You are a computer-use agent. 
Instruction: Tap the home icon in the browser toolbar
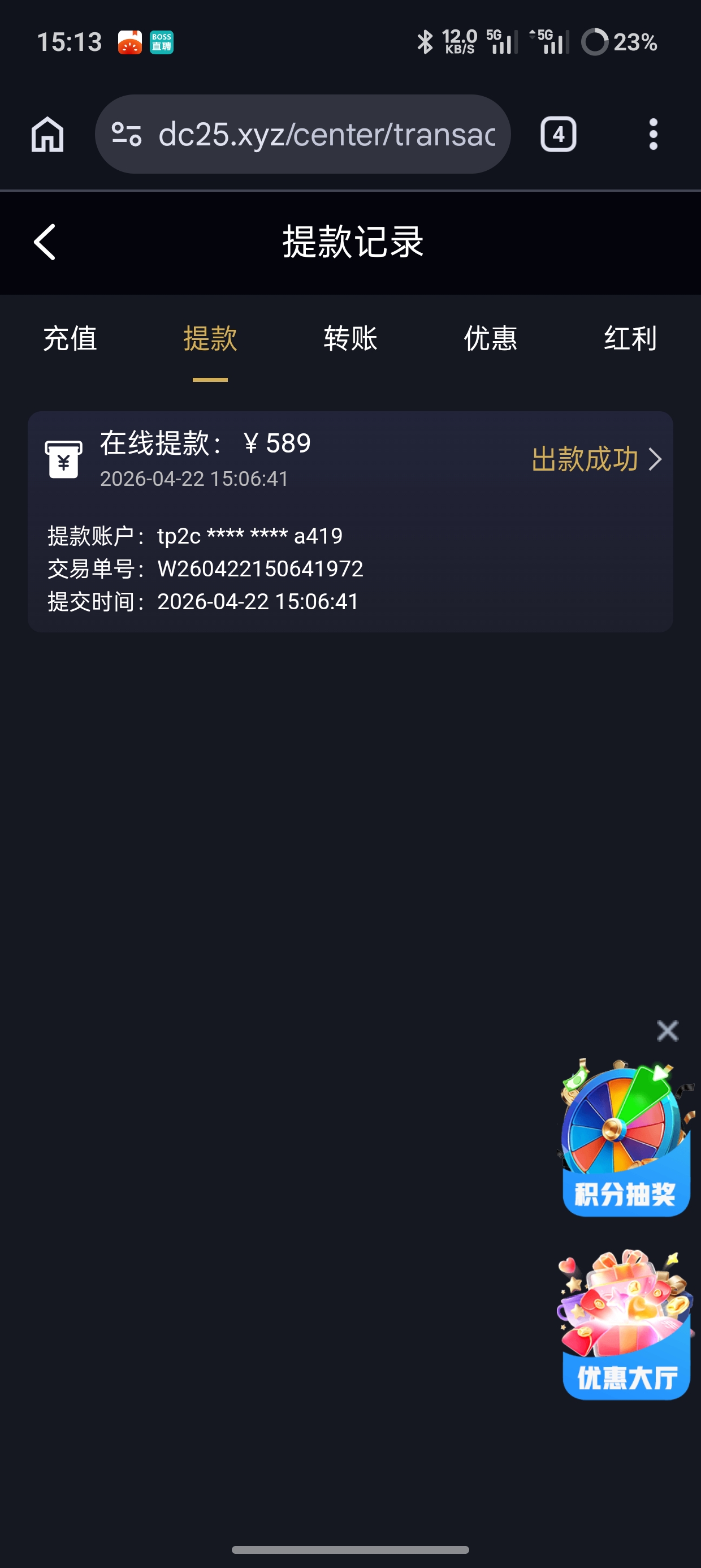47,134
